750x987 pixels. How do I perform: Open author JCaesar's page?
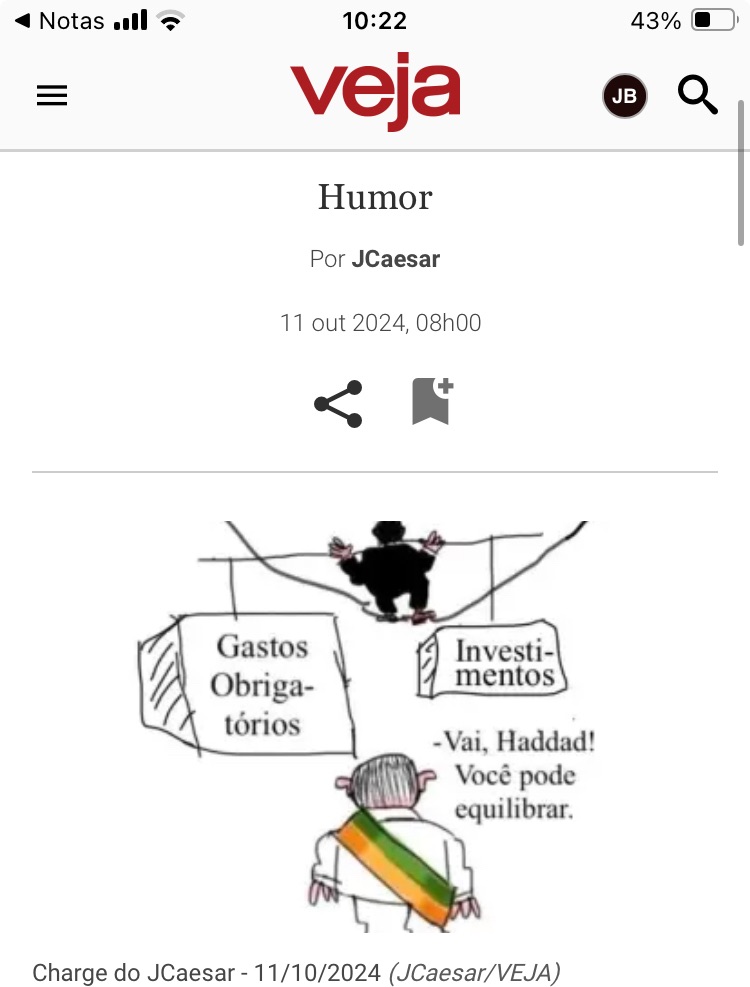tap(395, 259)
